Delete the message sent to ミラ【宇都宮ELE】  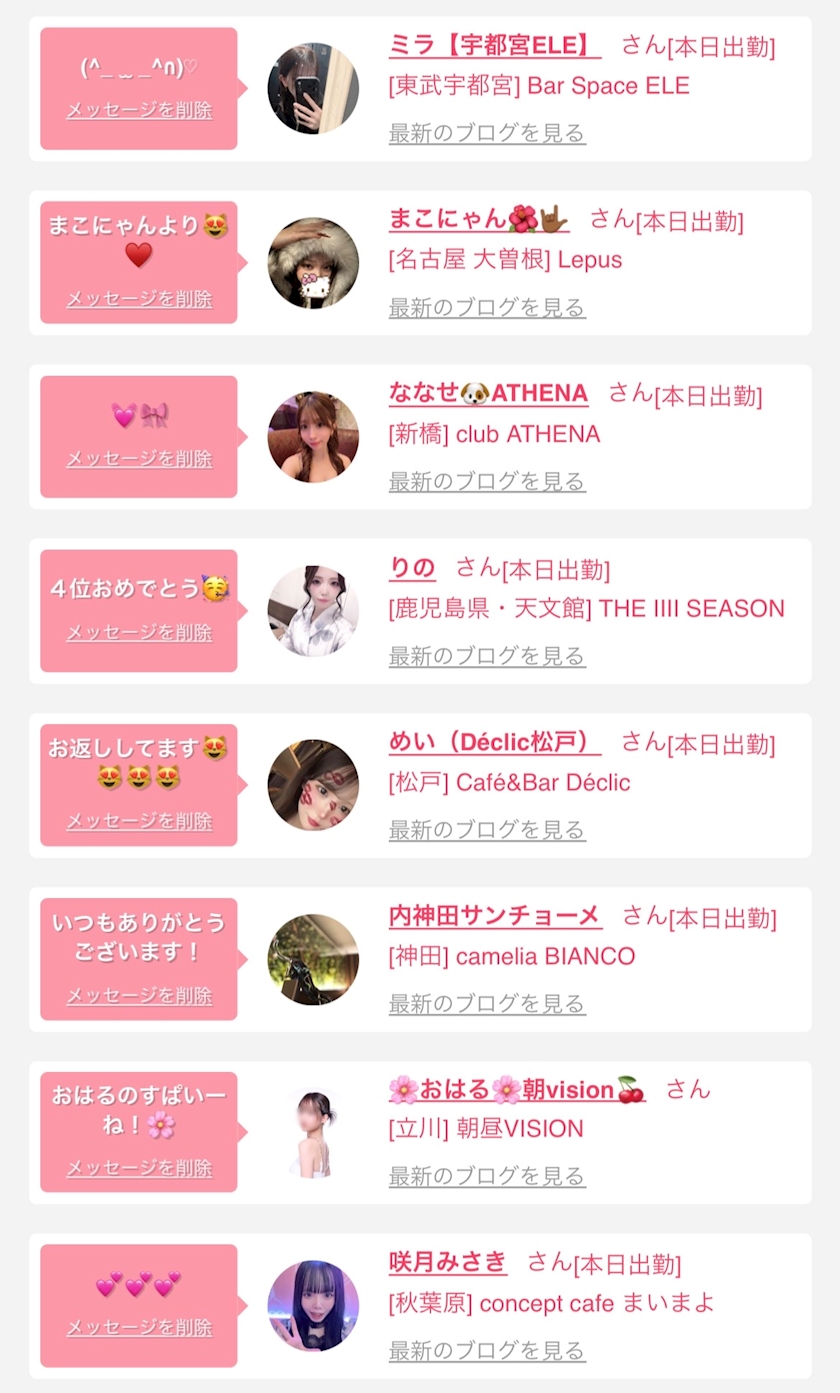[139, 110]
